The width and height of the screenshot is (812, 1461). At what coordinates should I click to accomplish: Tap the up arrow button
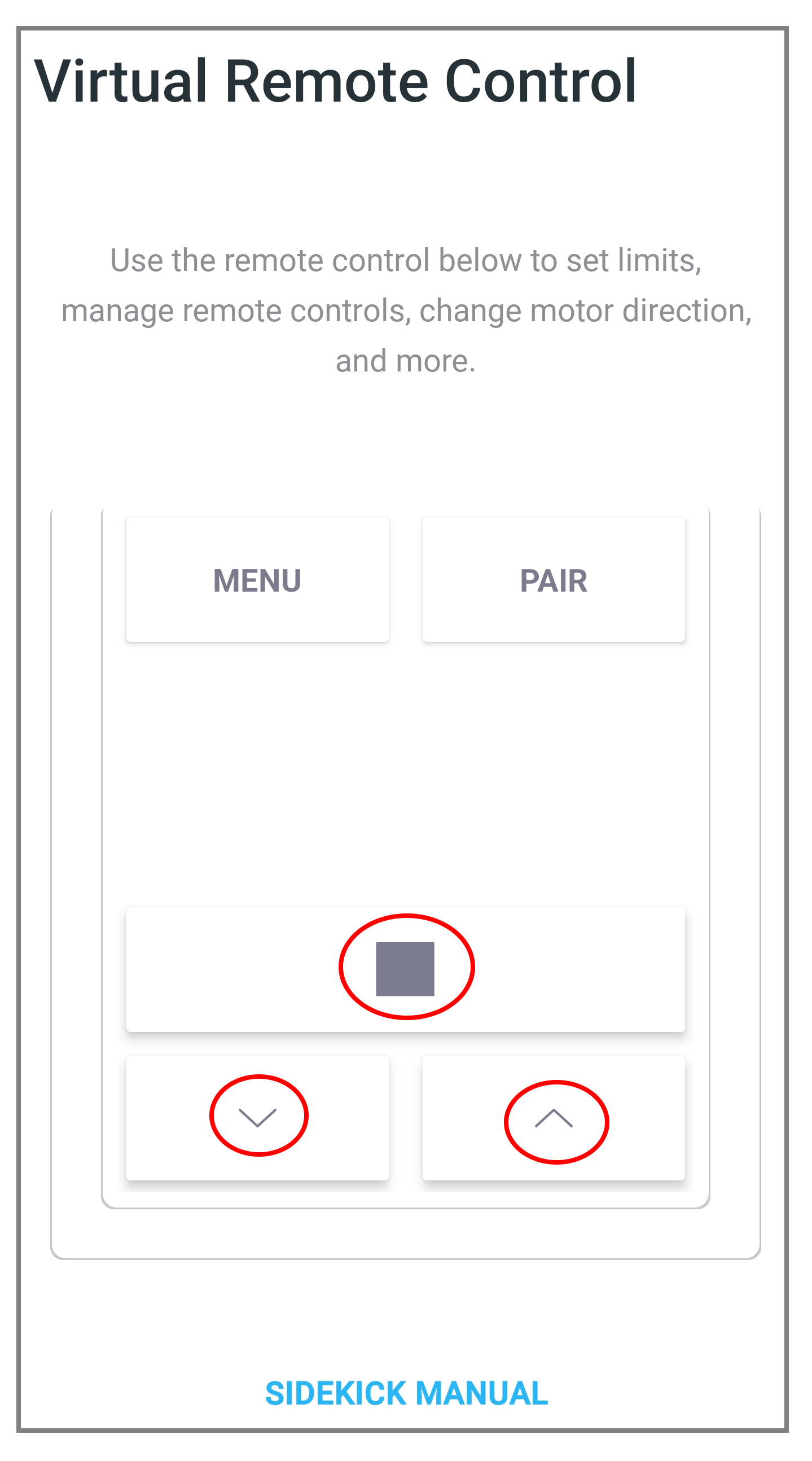554,1118
